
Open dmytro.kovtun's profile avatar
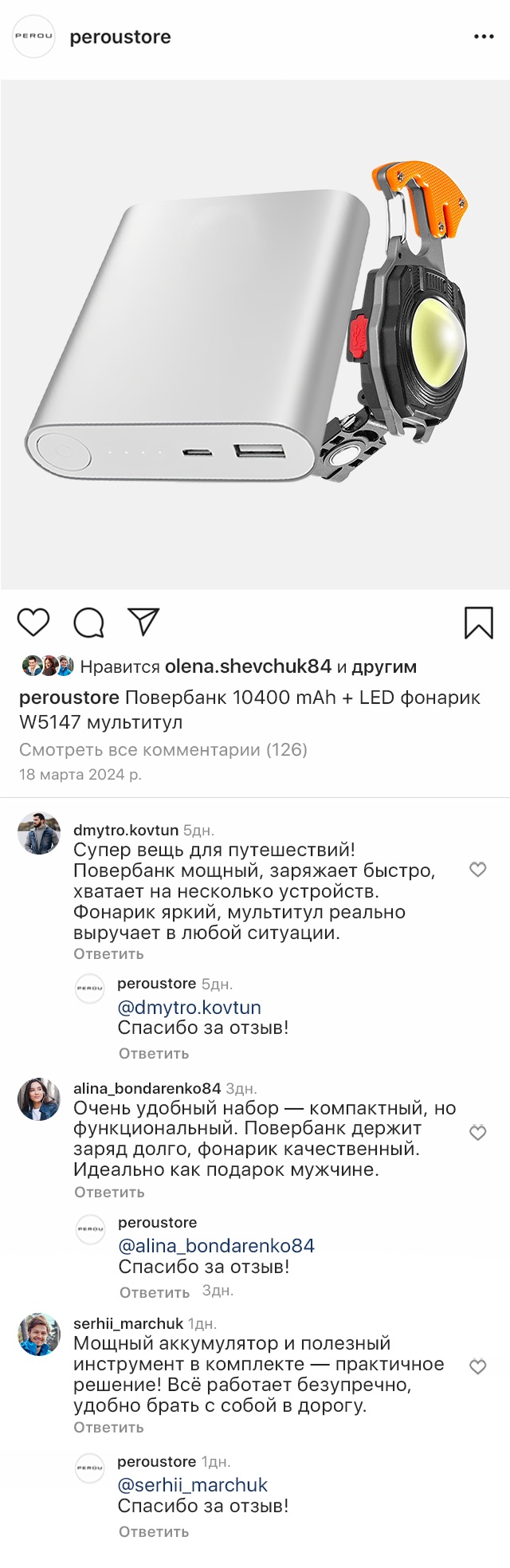pyautogui.click(x=39, y=834)
